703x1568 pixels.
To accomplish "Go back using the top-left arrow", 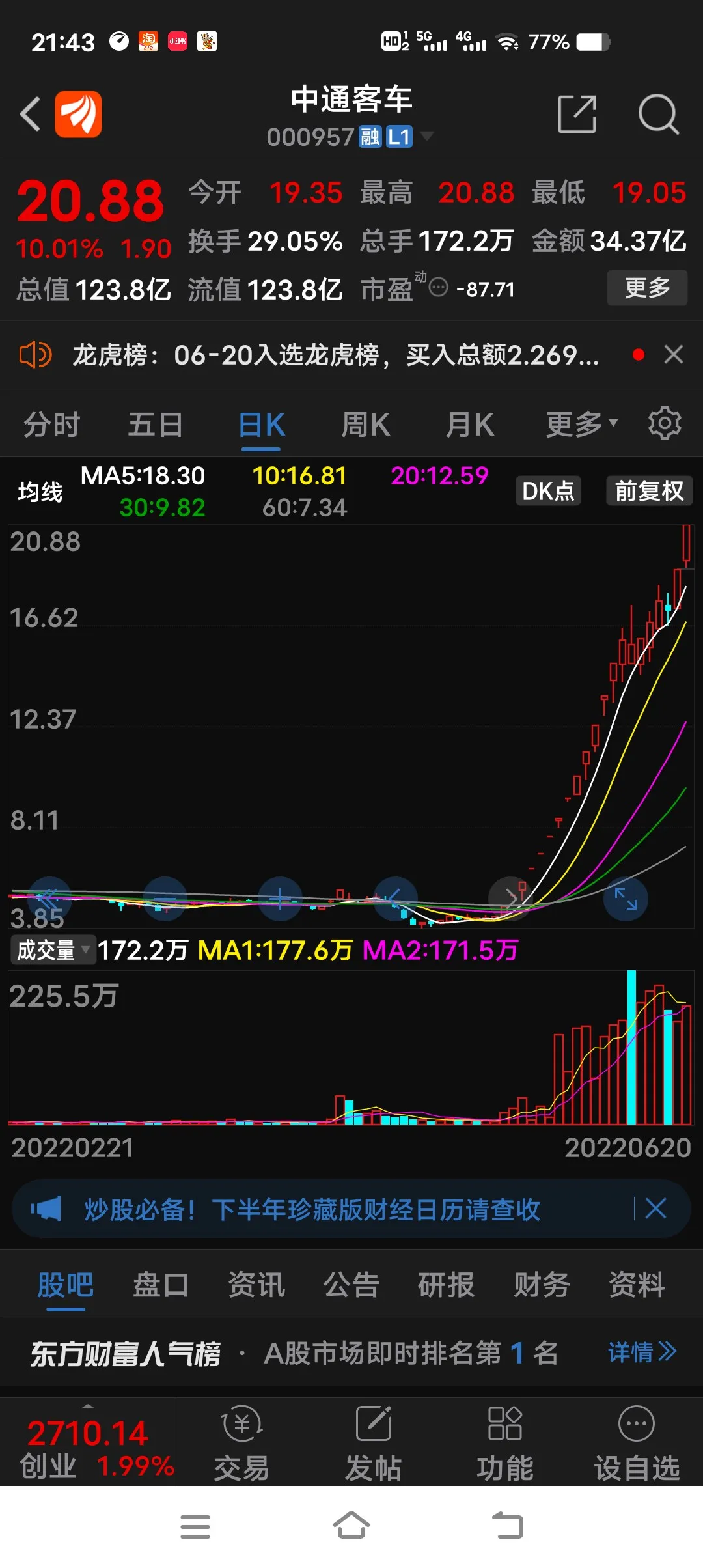I will pos(31,114).
